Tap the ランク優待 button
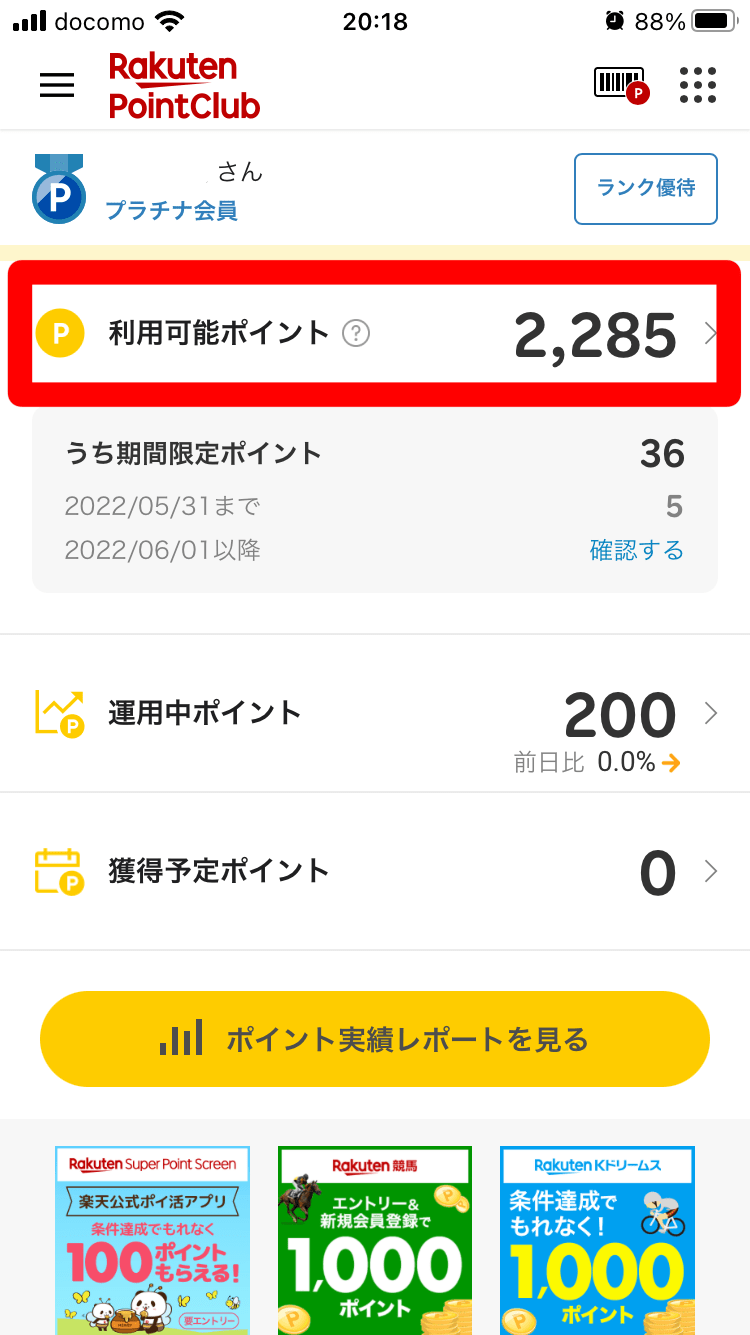The width and height of the screenshot is (750, 1335). (645, 189)
